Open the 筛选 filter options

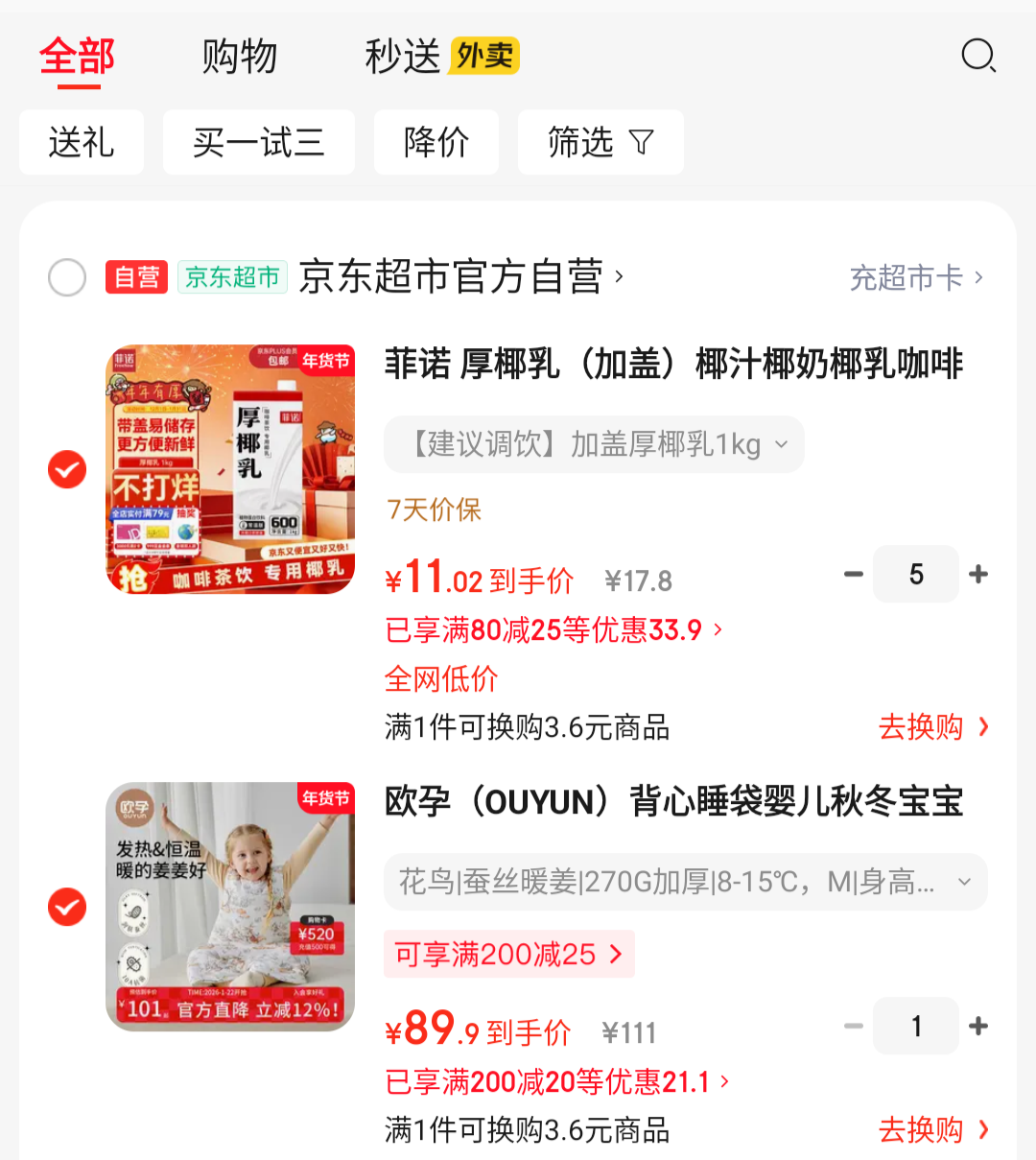600,143
